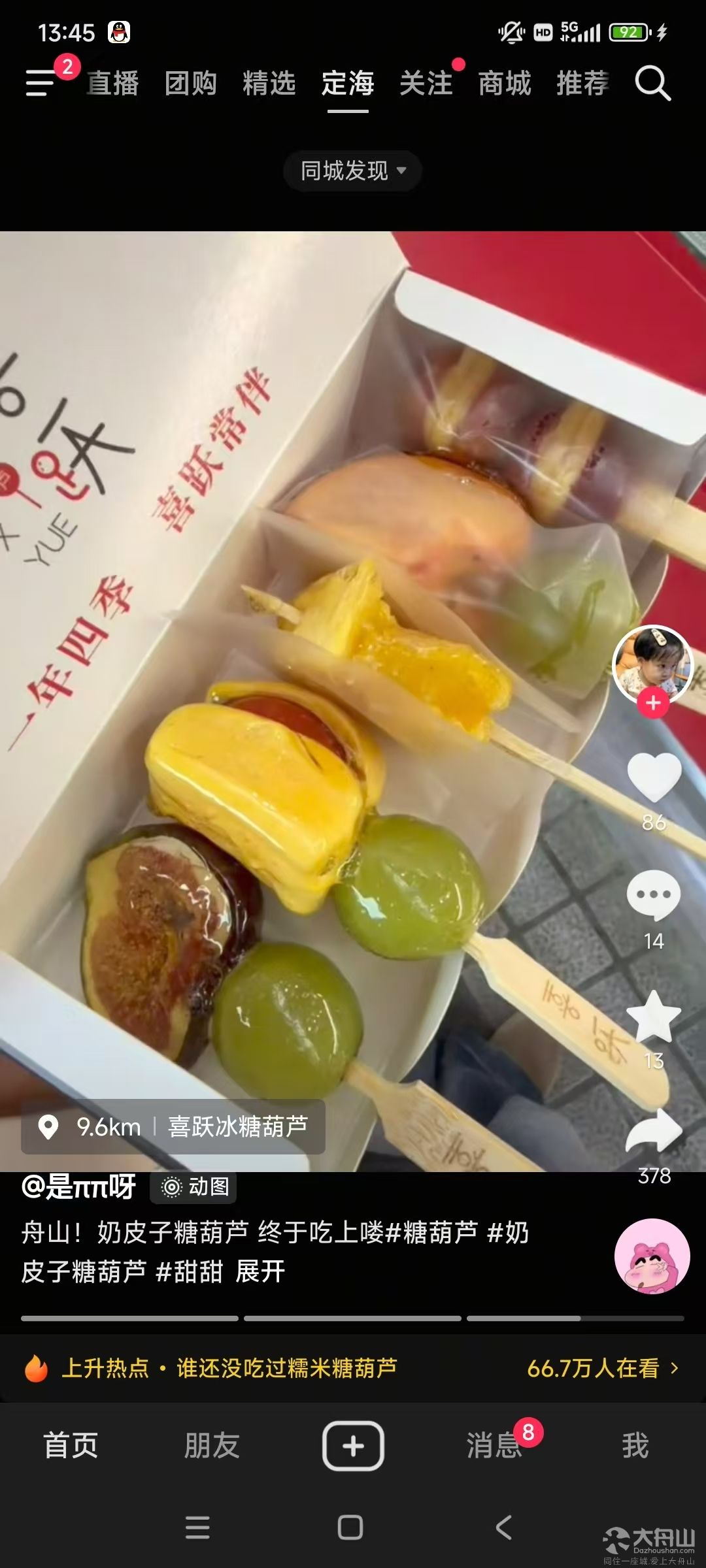This screenshot has width=706, height=1568.
Task: Switch to the 推荐 tab
Action: (x=582, y=84)
